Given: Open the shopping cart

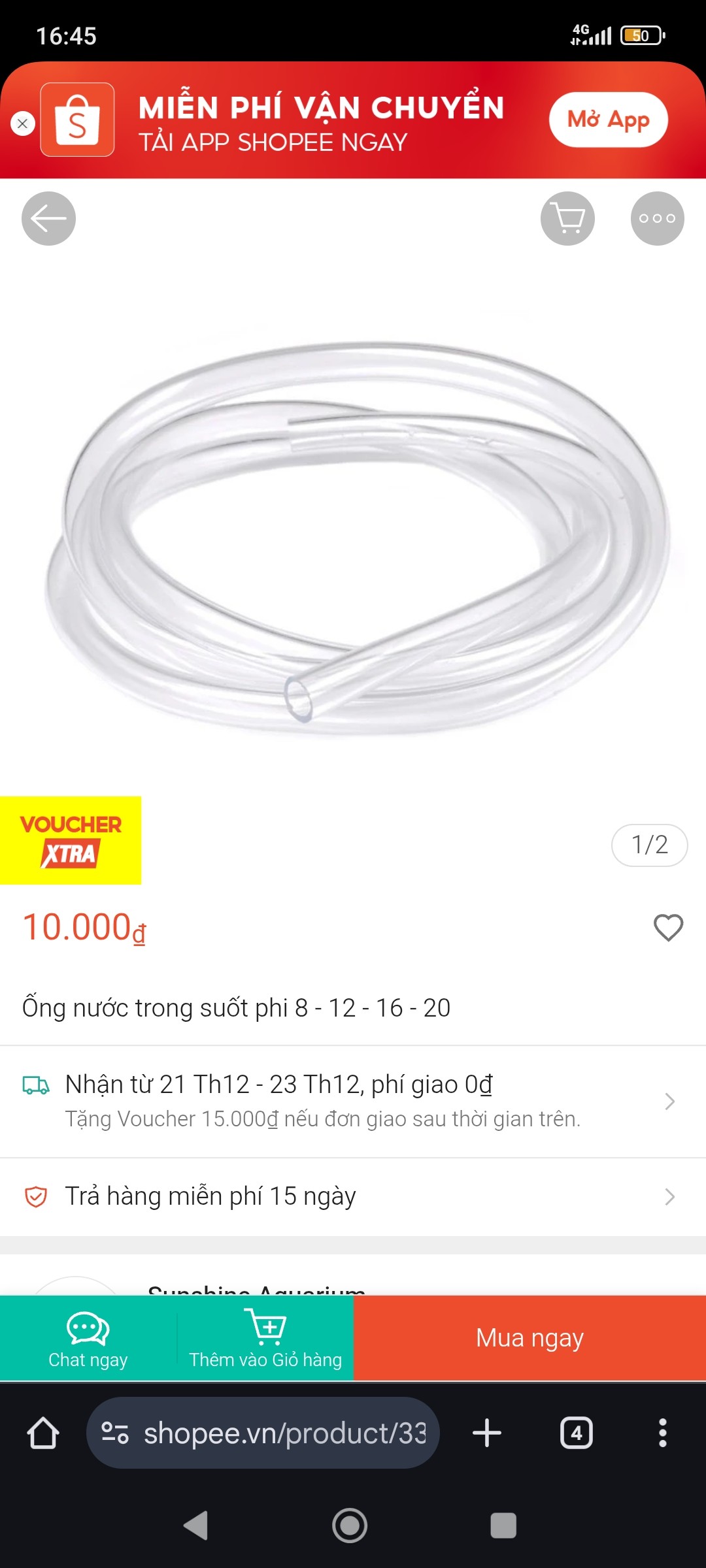Looking at the screenshot, I should pos(567,219).
